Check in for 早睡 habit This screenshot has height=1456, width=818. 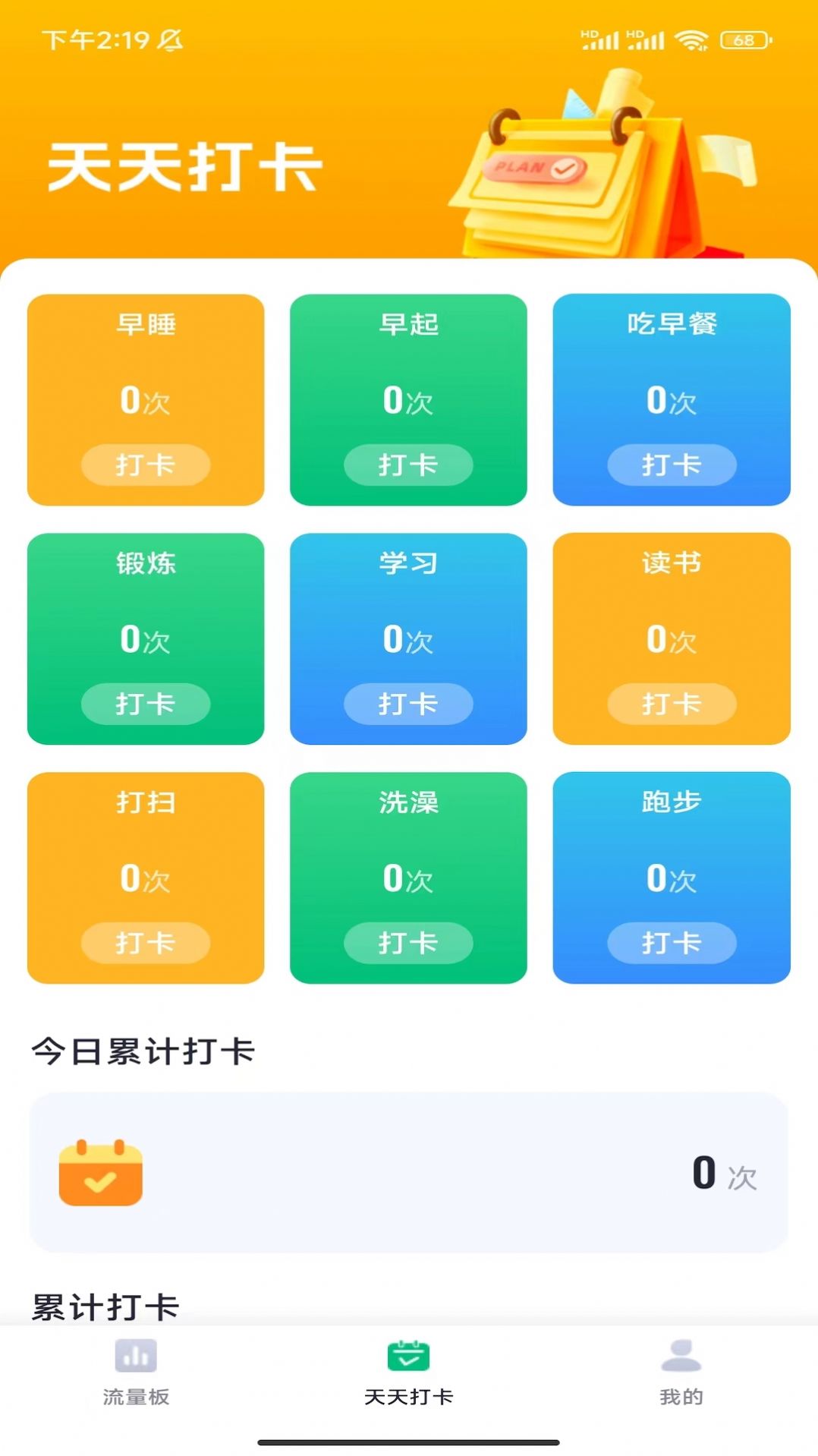point(146,465)
